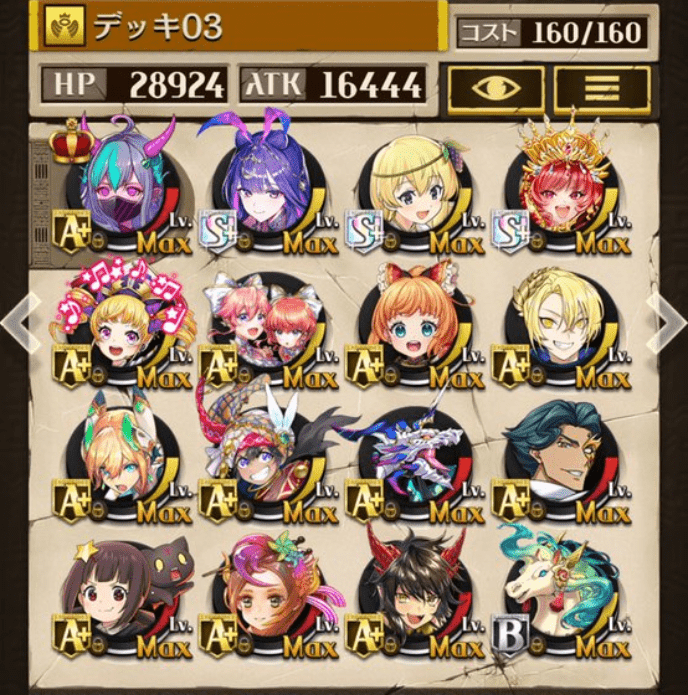This screenshot has height=695, width=688.
Task: Tap the eye view button
Action: tap(496, 90)
